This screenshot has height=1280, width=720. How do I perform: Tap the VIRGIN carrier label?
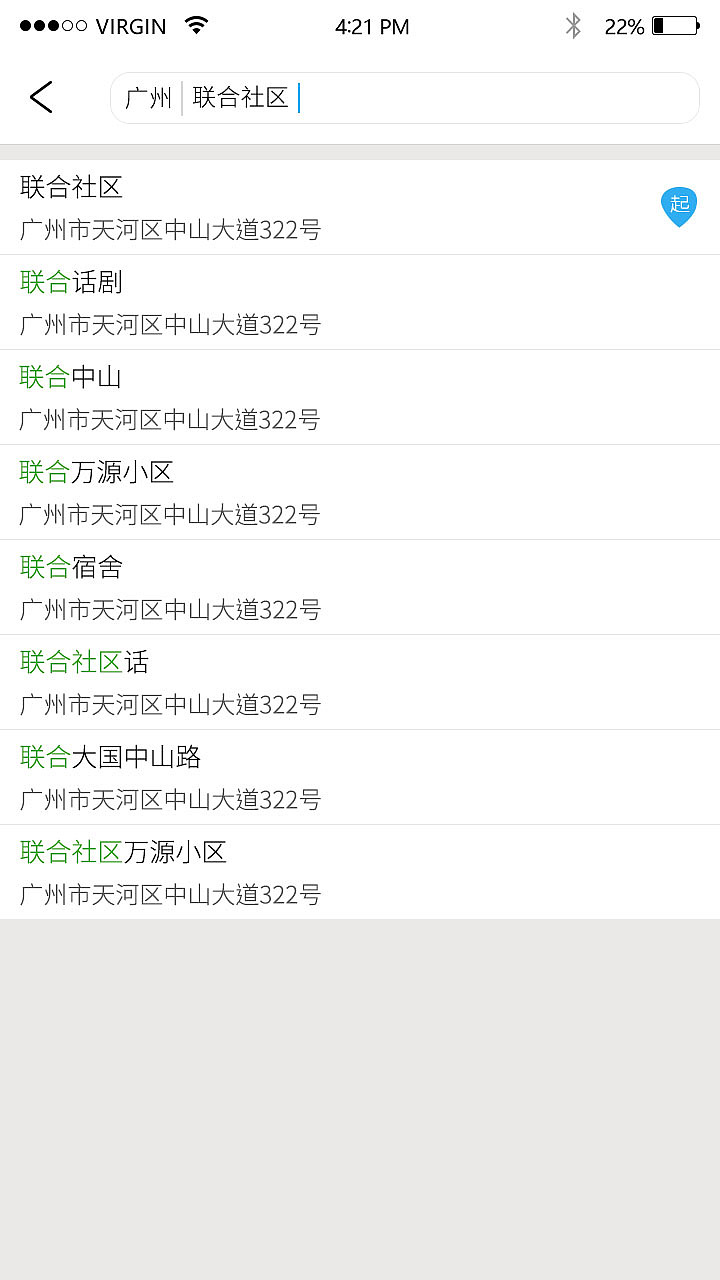[130, 26]
